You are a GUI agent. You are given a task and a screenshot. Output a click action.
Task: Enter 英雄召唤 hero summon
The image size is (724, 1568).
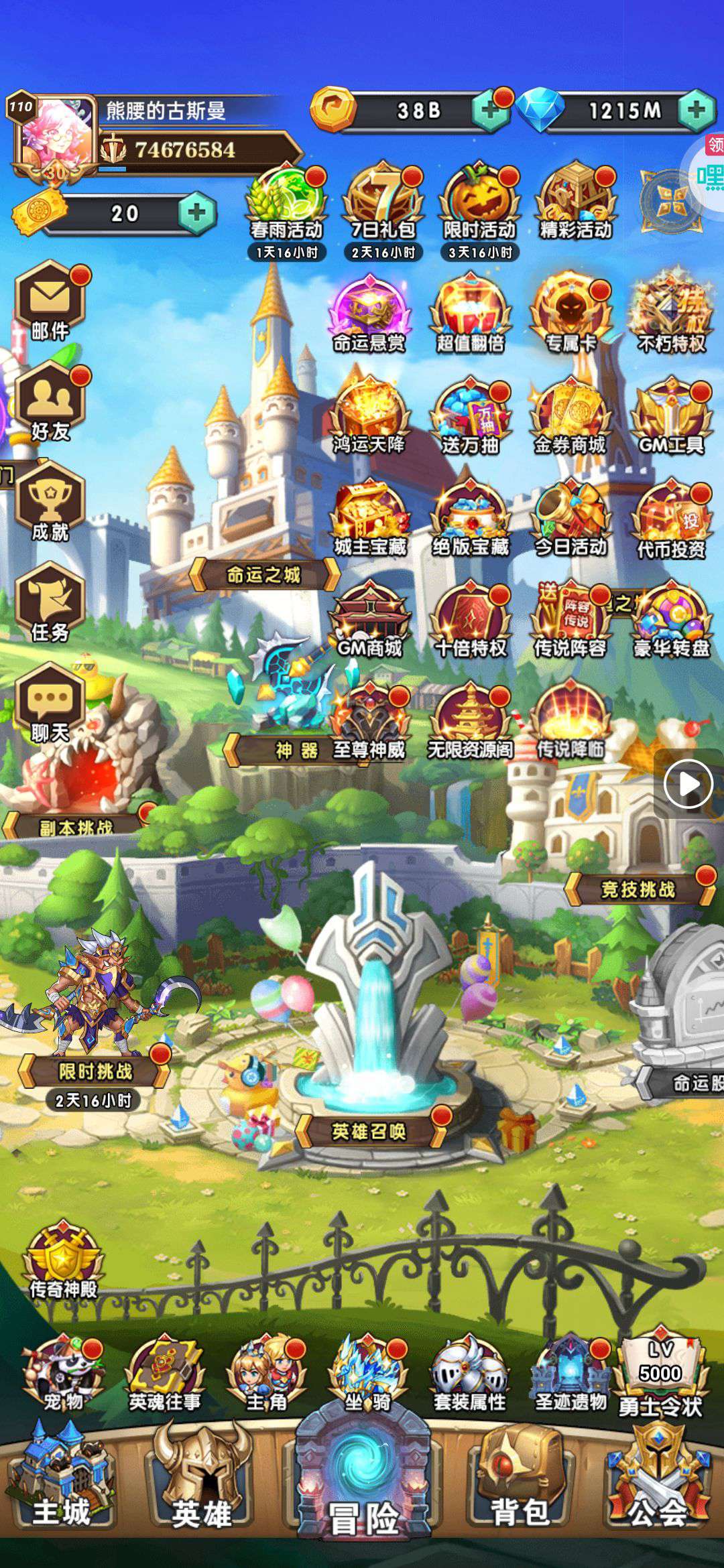coord(369,1132)
